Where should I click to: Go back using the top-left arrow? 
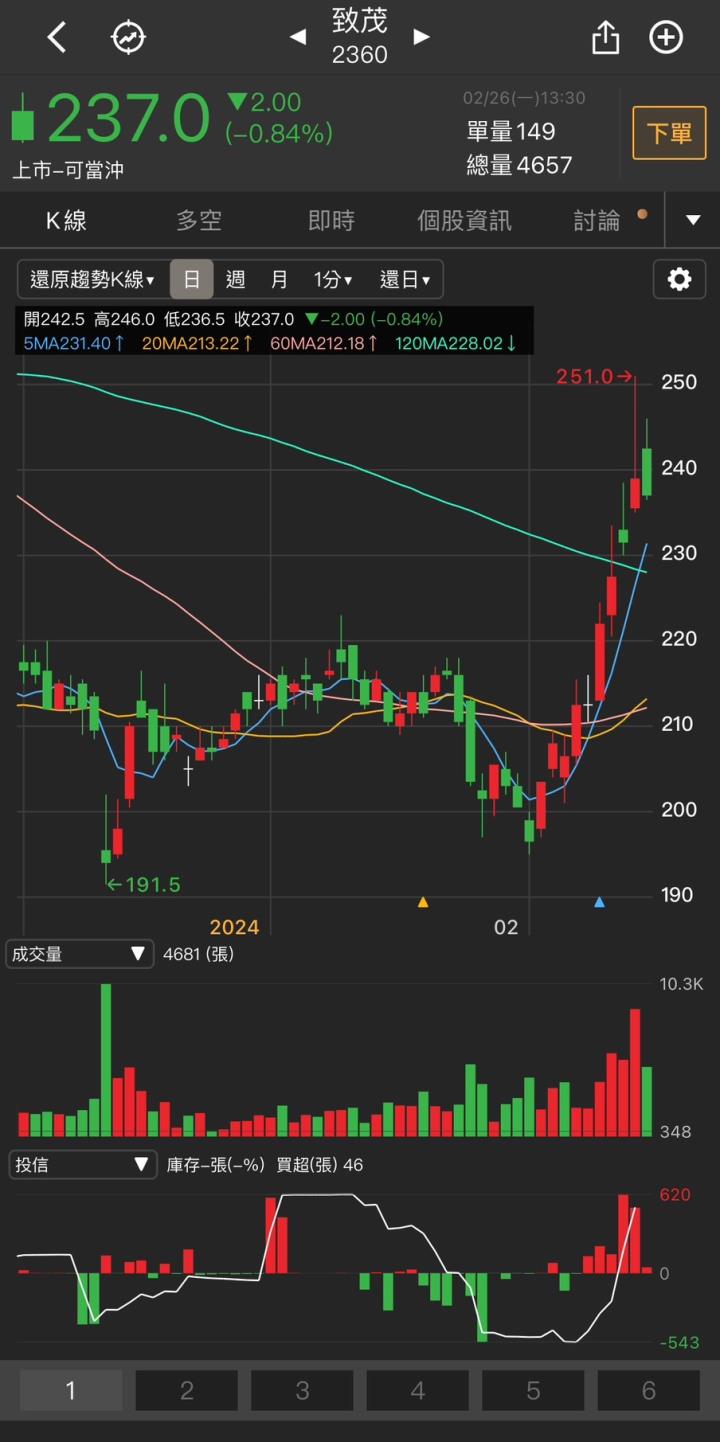click(x=57, y=38)
